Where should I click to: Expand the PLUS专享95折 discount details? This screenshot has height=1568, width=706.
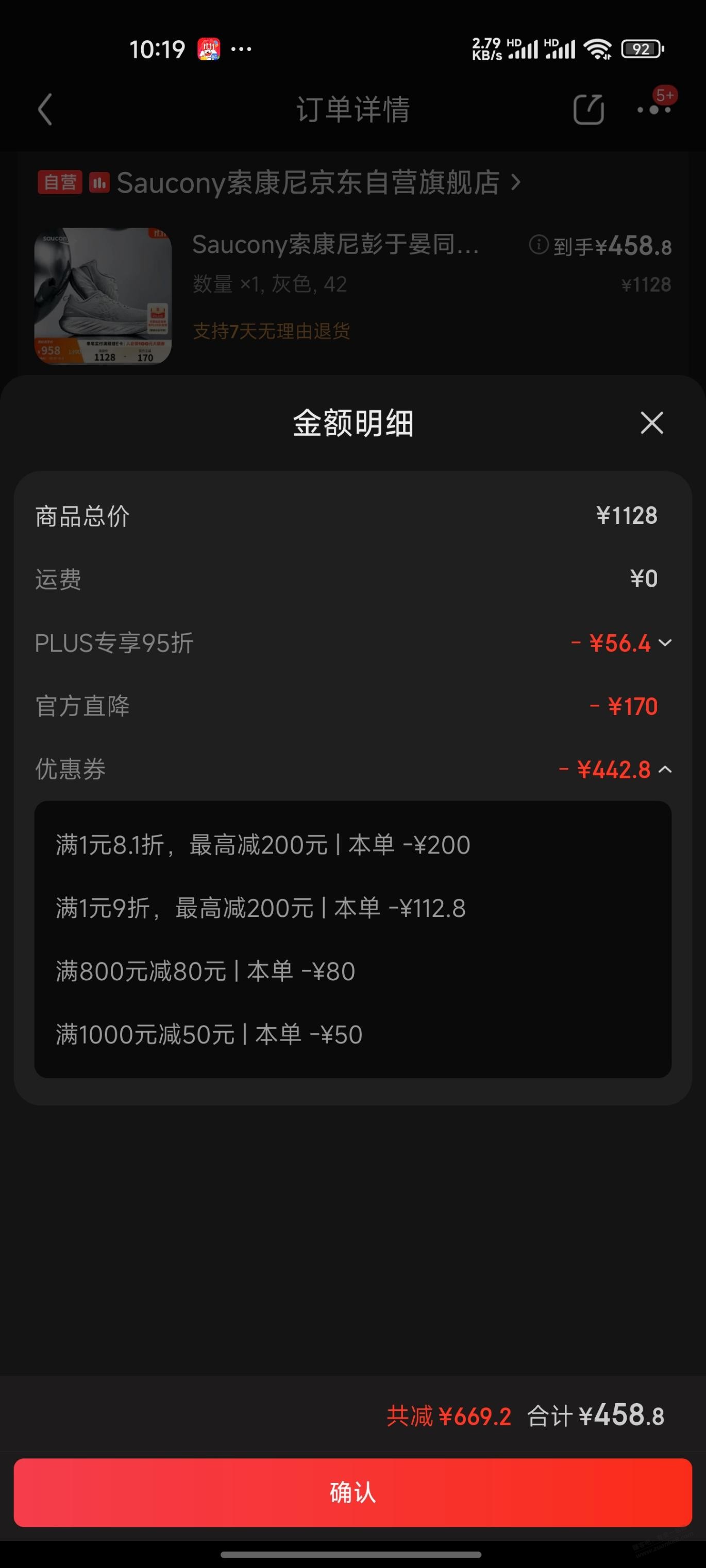[x=665, y=643]
